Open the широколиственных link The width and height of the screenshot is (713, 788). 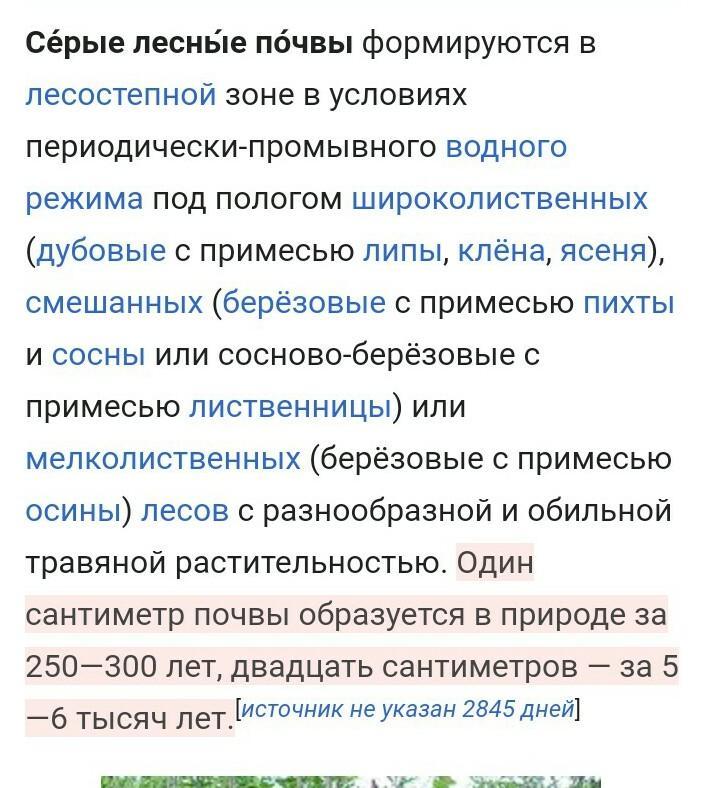[499, 198]
